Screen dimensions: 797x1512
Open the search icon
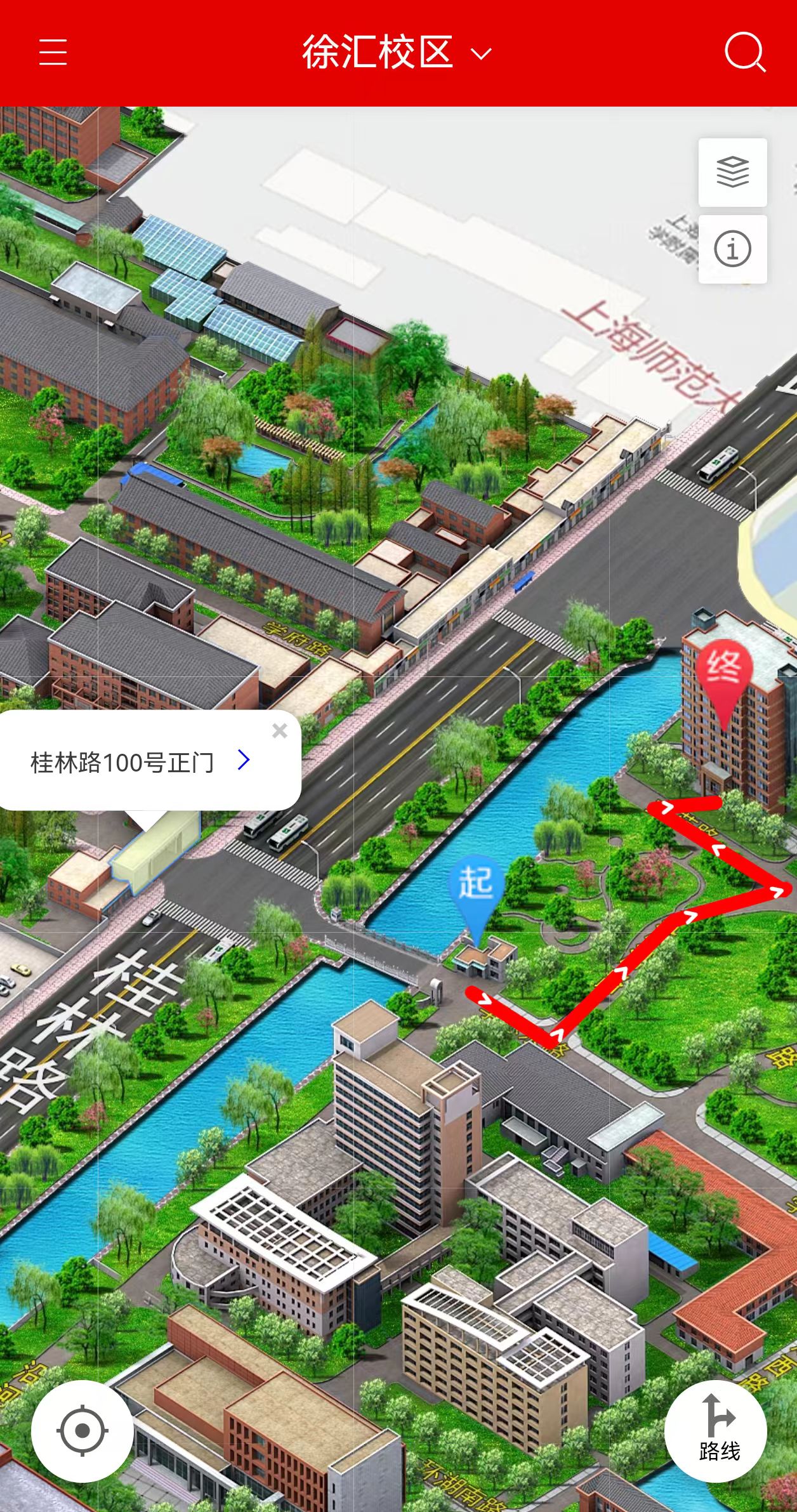pyautogui.click(x=744, y=52)
